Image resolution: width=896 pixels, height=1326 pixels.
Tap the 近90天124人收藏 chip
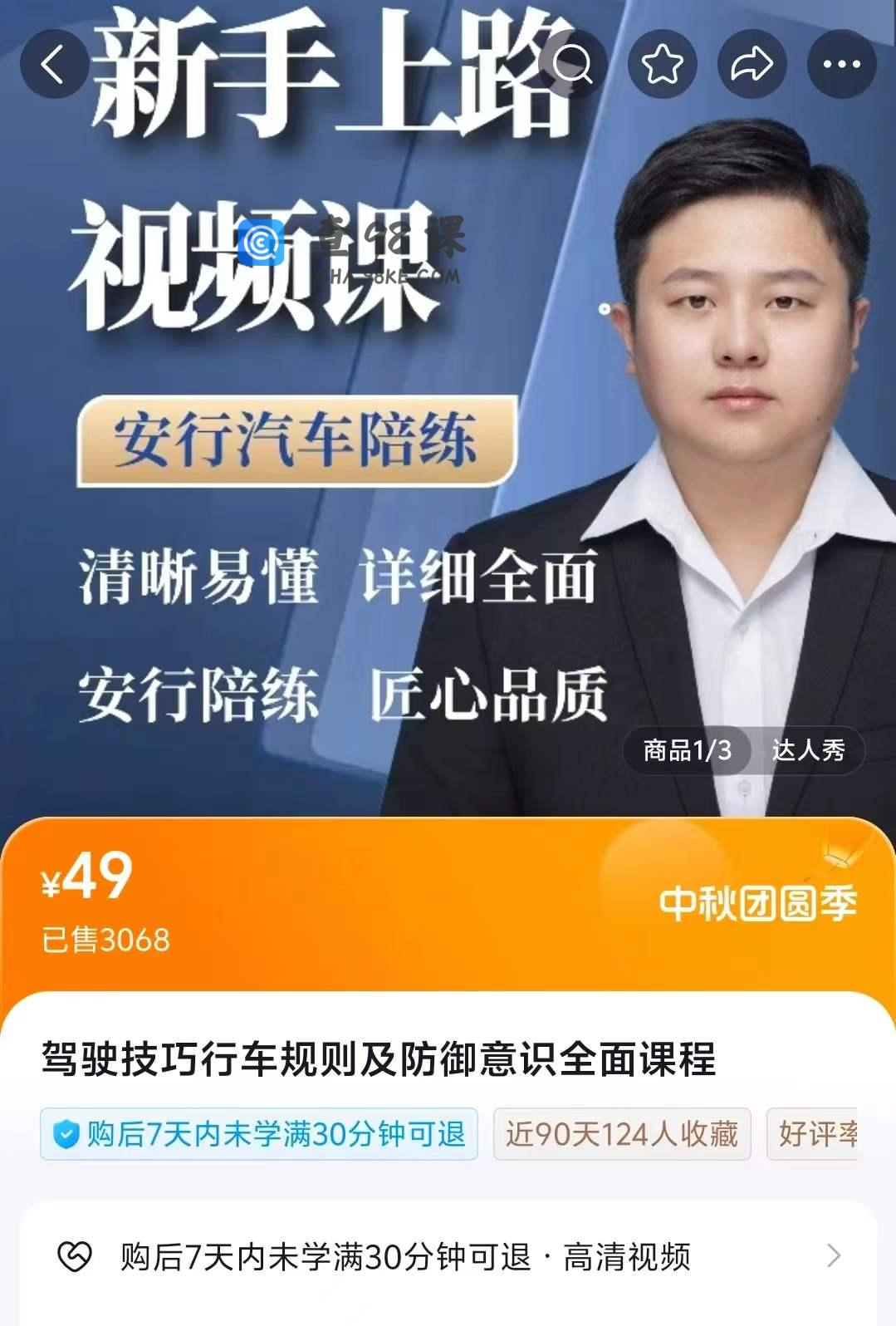click(622, 1134)
